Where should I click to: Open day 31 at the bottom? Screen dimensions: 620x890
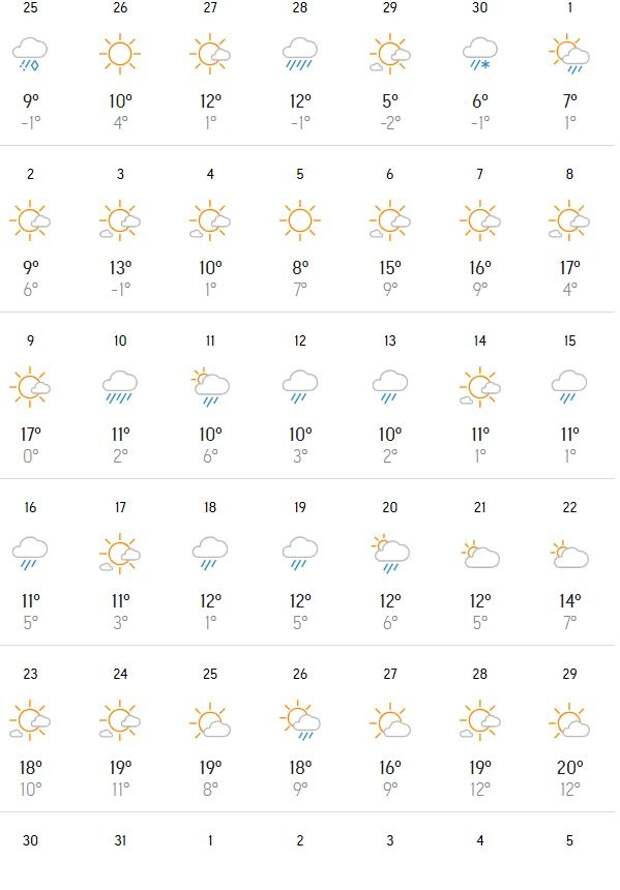coord(120,841)
